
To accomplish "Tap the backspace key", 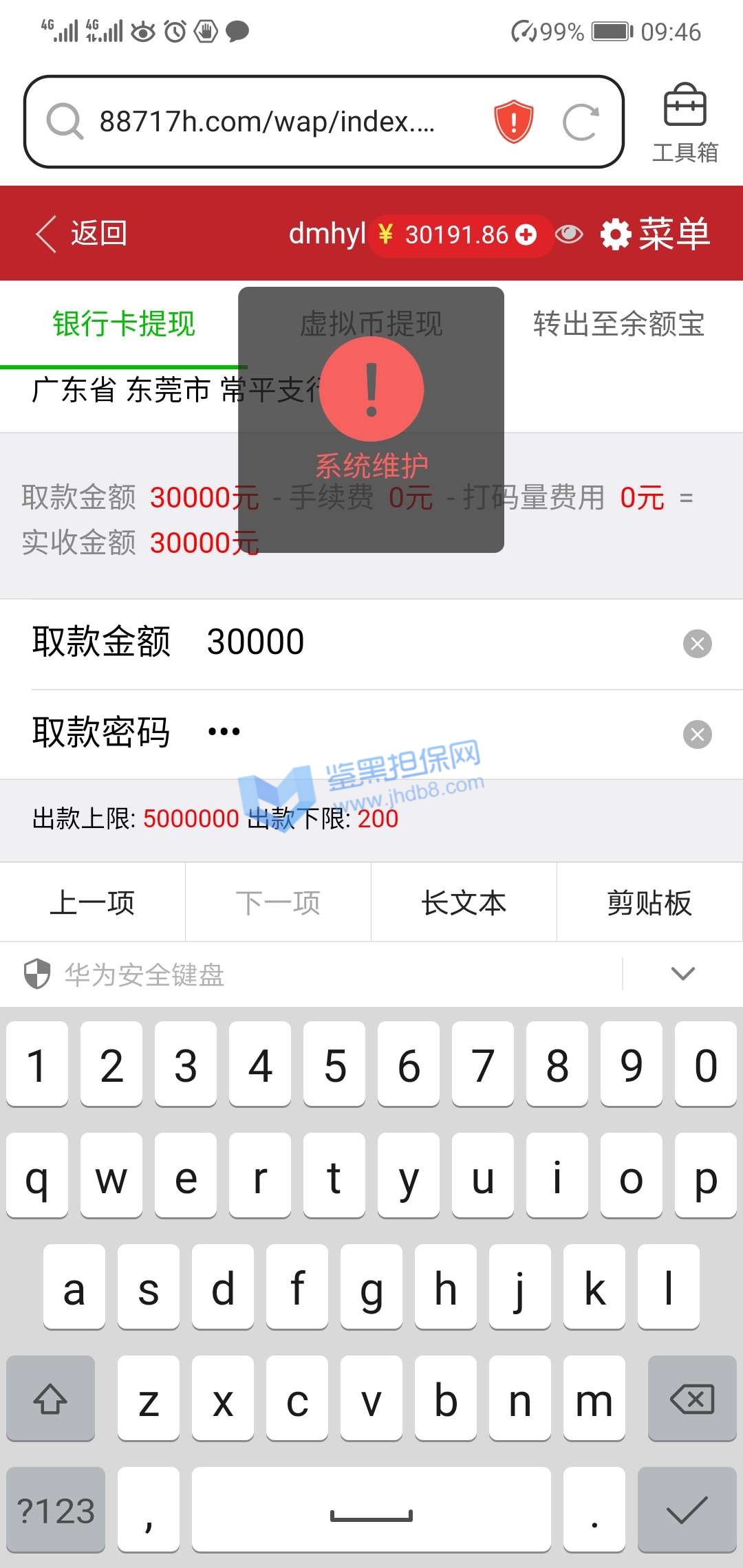I will tap(692, 1399).
